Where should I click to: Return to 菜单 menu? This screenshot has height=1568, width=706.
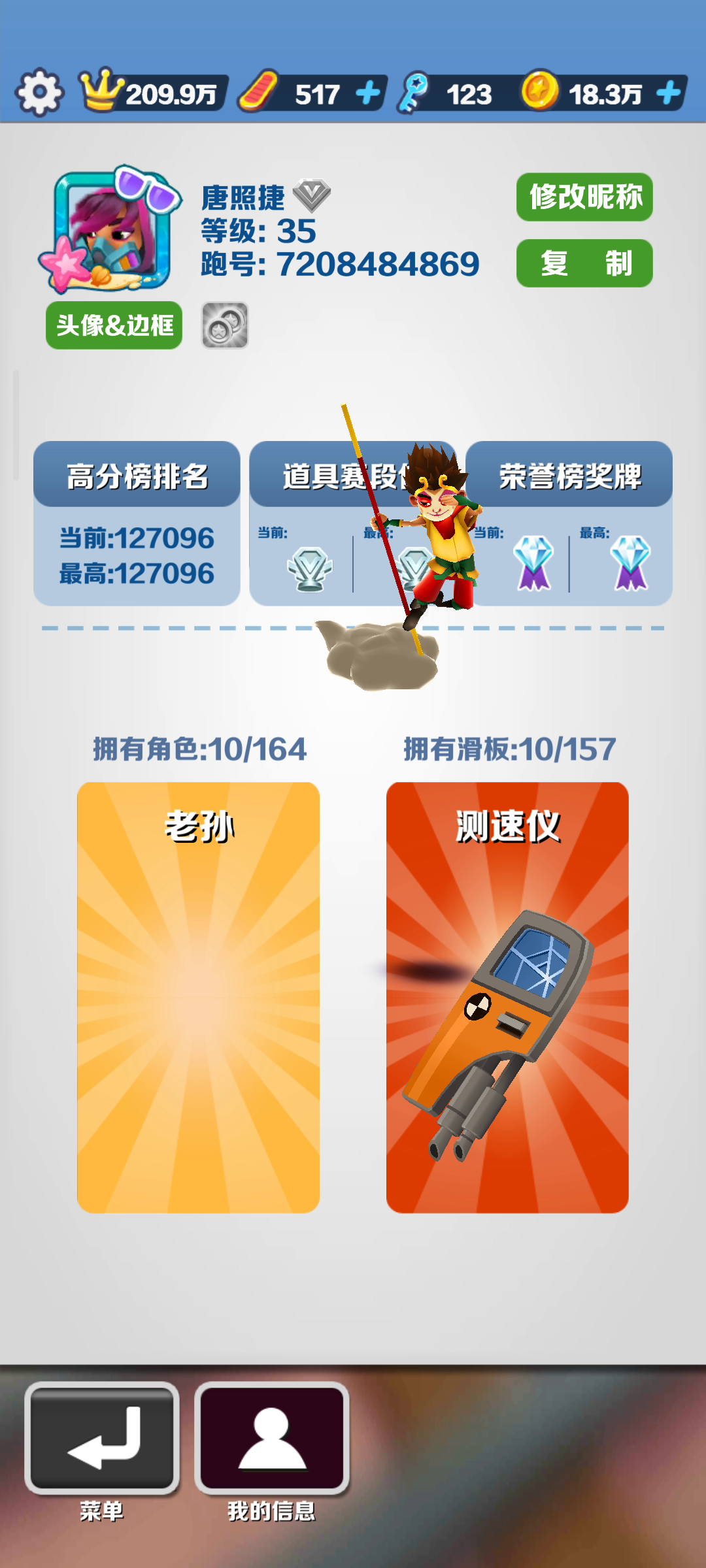pyautogui.click(x=102, y=1439)
